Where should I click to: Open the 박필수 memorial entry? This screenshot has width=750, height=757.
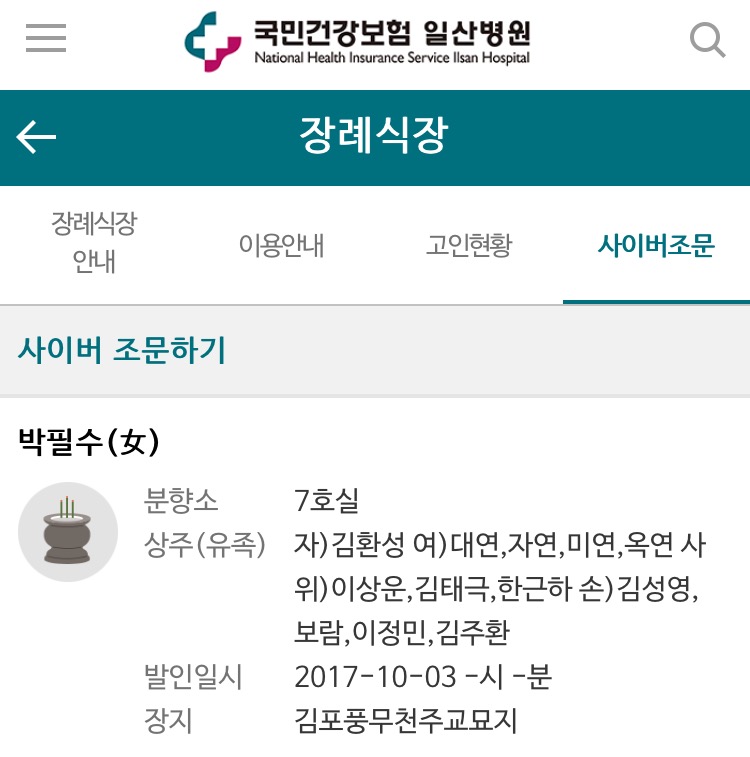pos(90,442)
